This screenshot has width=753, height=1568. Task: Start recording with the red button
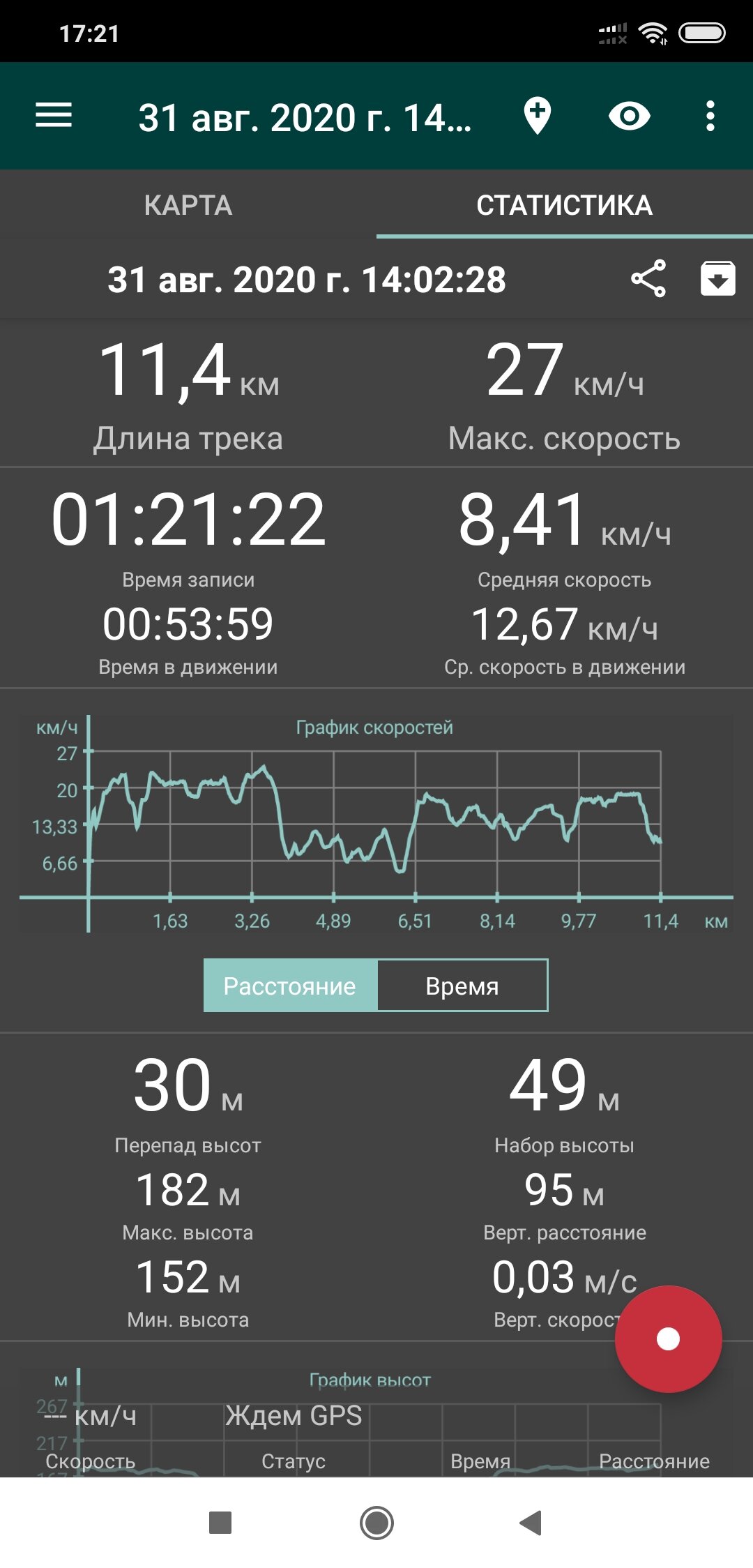pyautogui.click(x=668, y=1339)
